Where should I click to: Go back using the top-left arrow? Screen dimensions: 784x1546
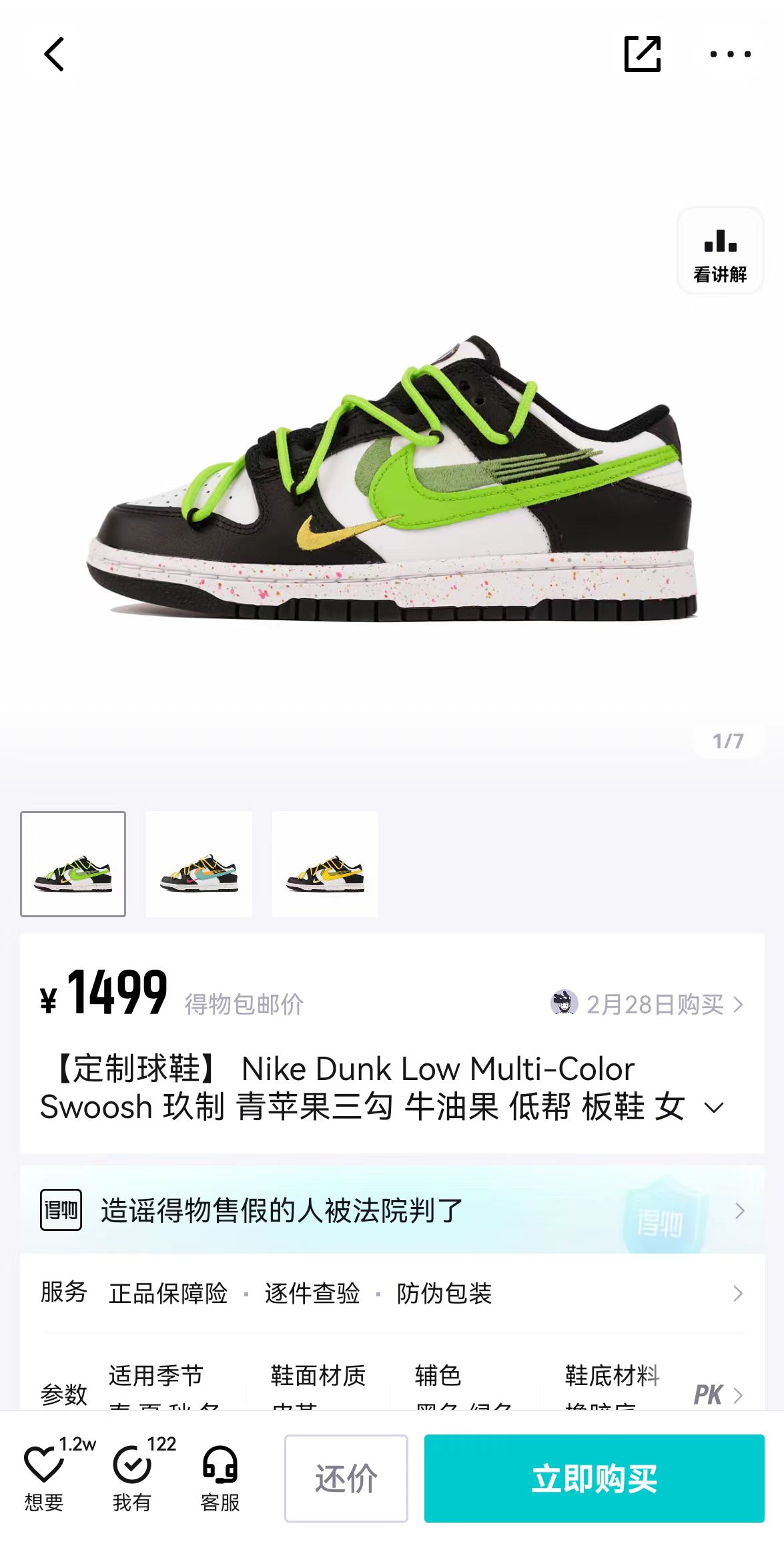pos(54,54)
